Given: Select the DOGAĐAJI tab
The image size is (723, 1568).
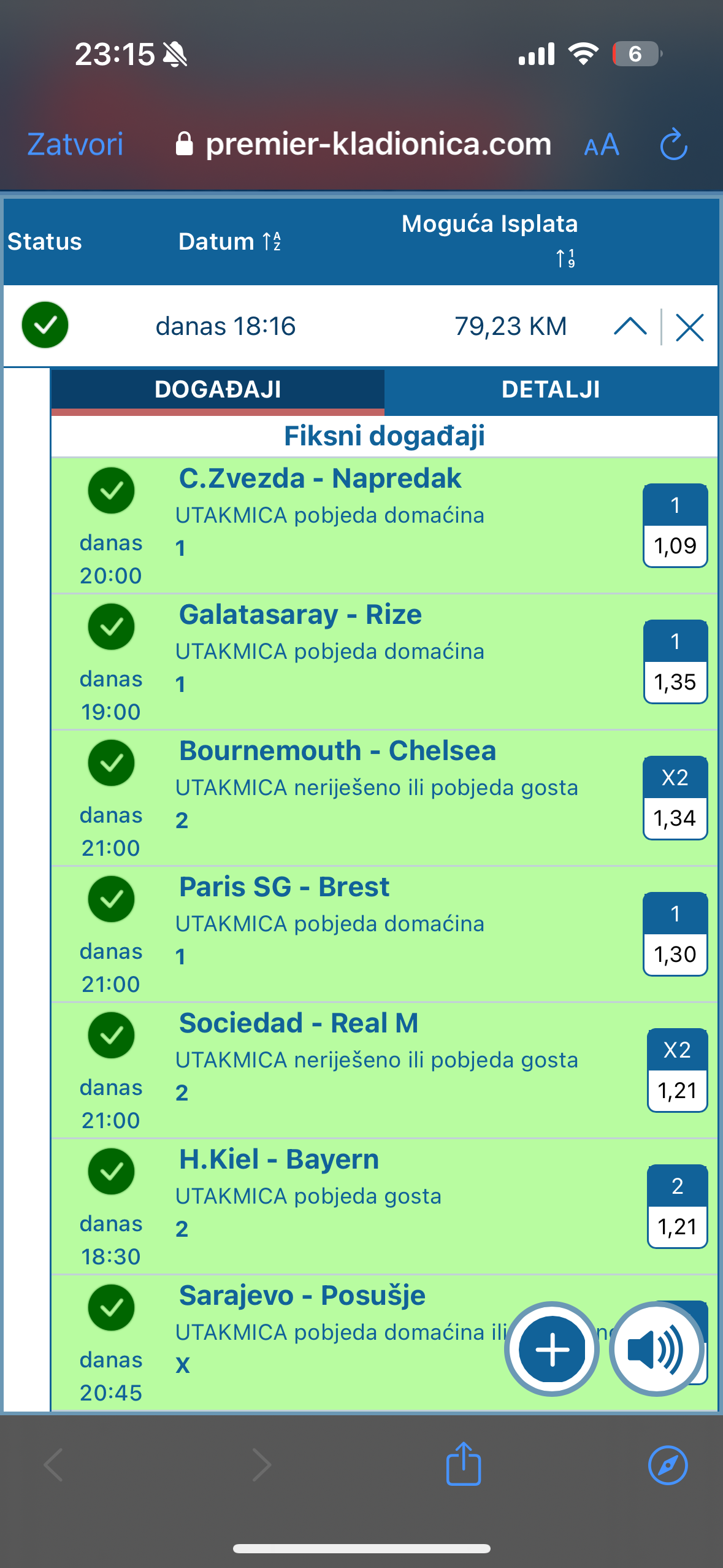Looking at the screenshot, I should [x=218, y=390].
